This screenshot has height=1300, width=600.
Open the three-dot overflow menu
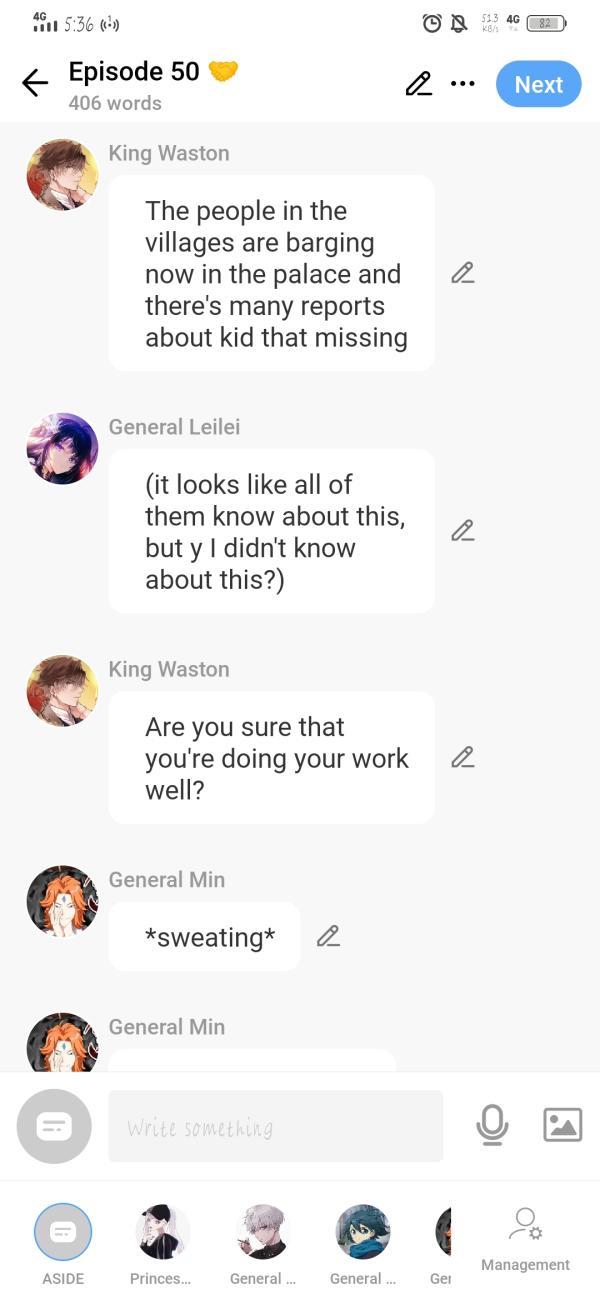[462, 84]
